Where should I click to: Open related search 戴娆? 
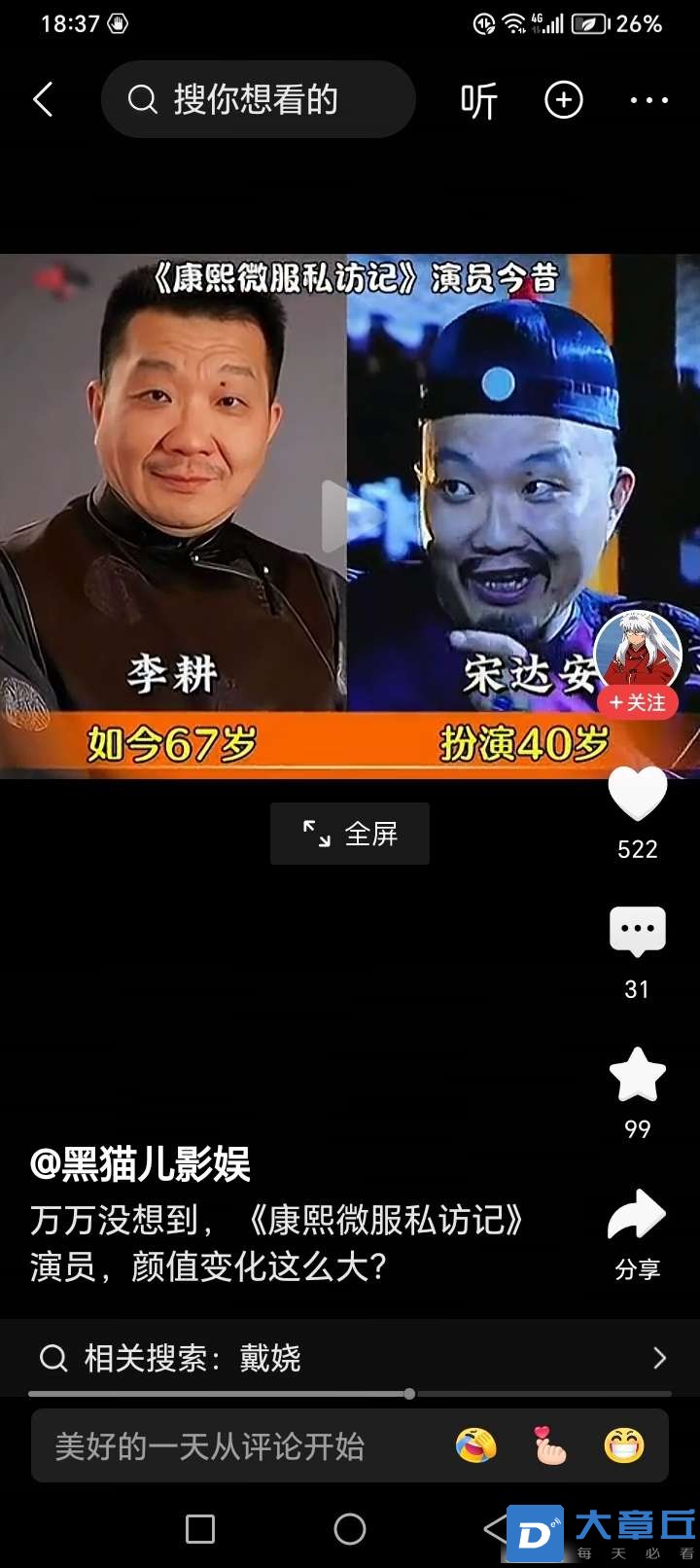tap(350, 1358)
